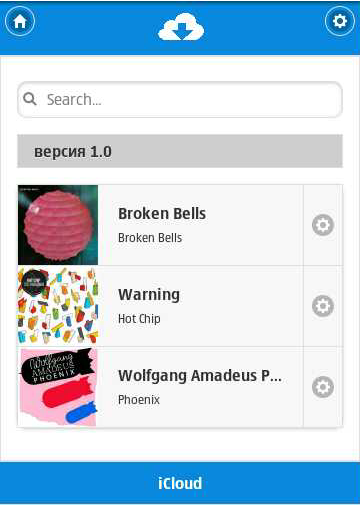This screenshot has width=360, height=505.
Task: Tap the home icon in the header
Action: 20,21
